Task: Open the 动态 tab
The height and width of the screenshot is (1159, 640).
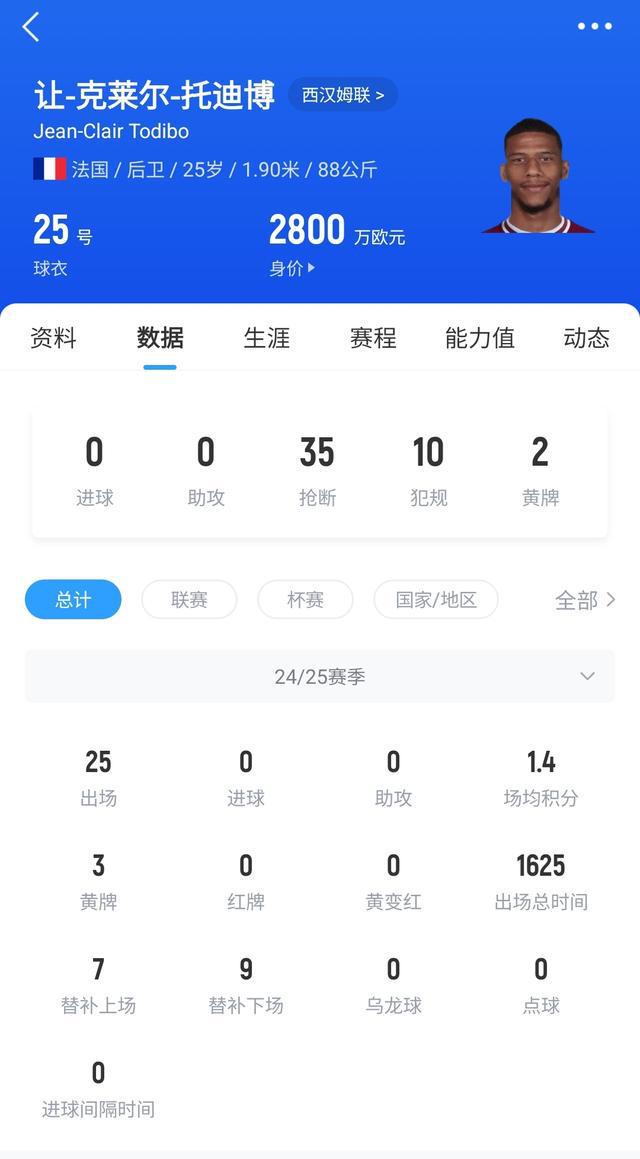Action: click(586, 338)
